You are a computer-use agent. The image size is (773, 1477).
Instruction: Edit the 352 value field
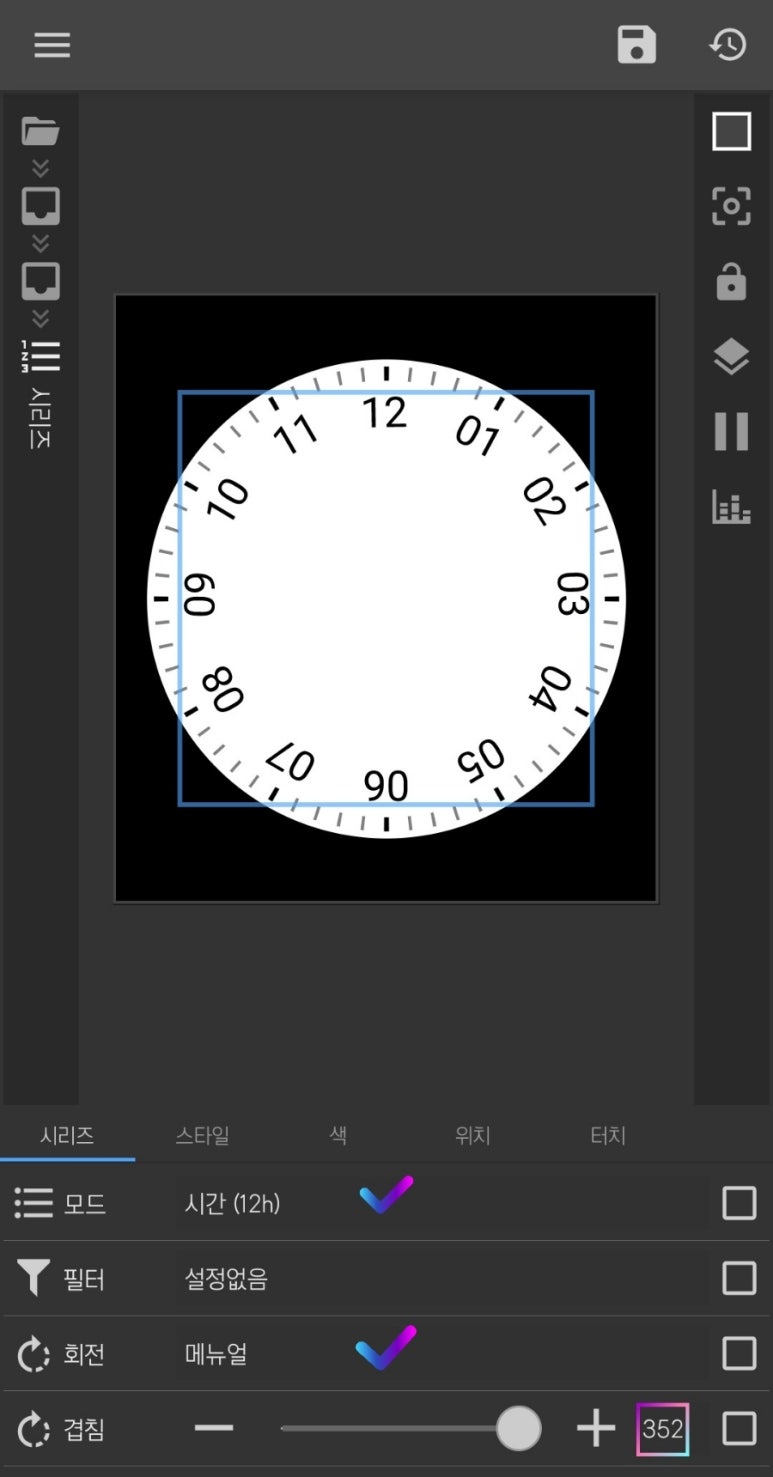[662, 1429]
